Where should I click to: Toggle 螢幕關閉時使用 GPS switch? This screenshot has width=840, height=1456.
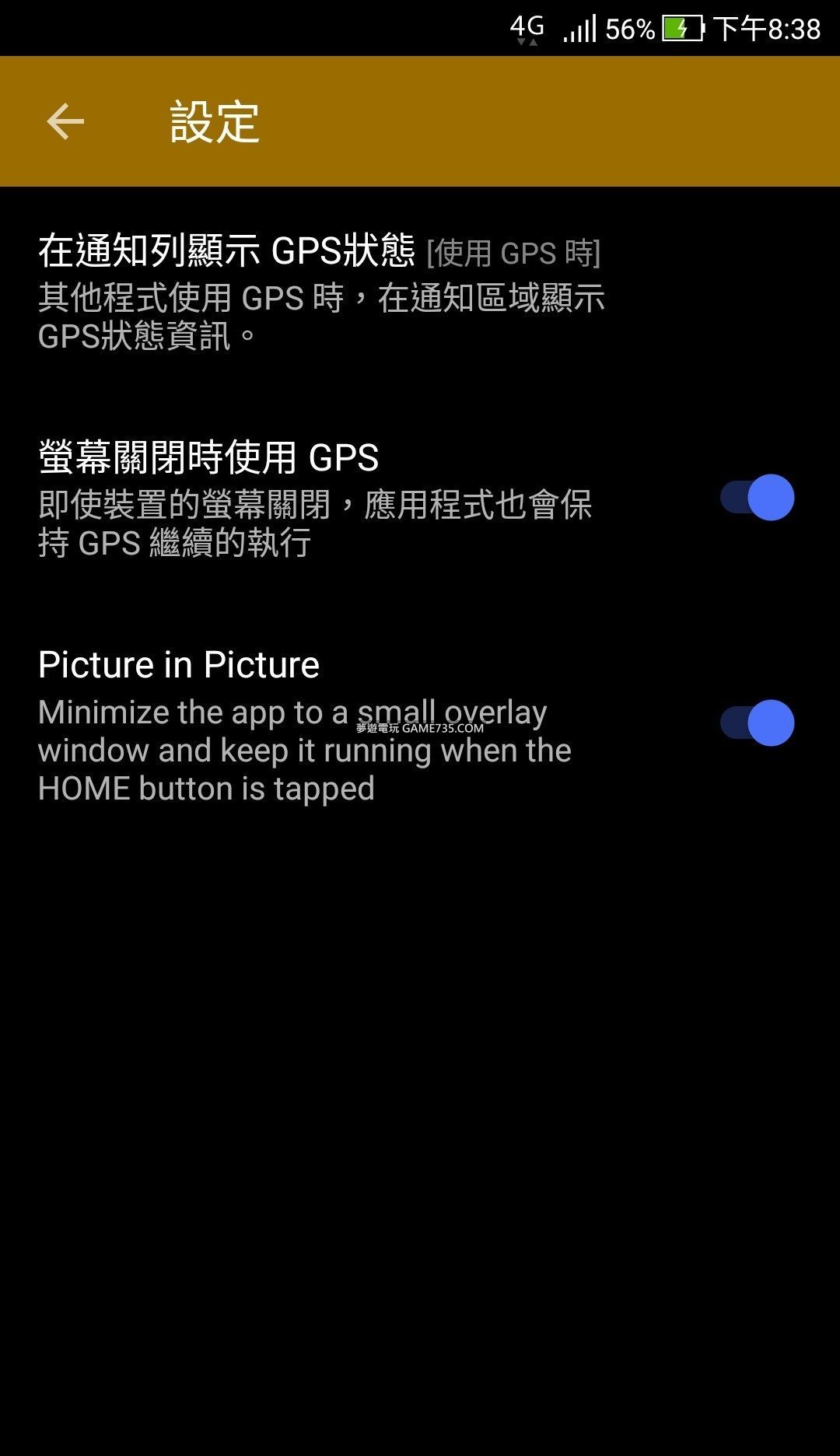tap(757, 498)
